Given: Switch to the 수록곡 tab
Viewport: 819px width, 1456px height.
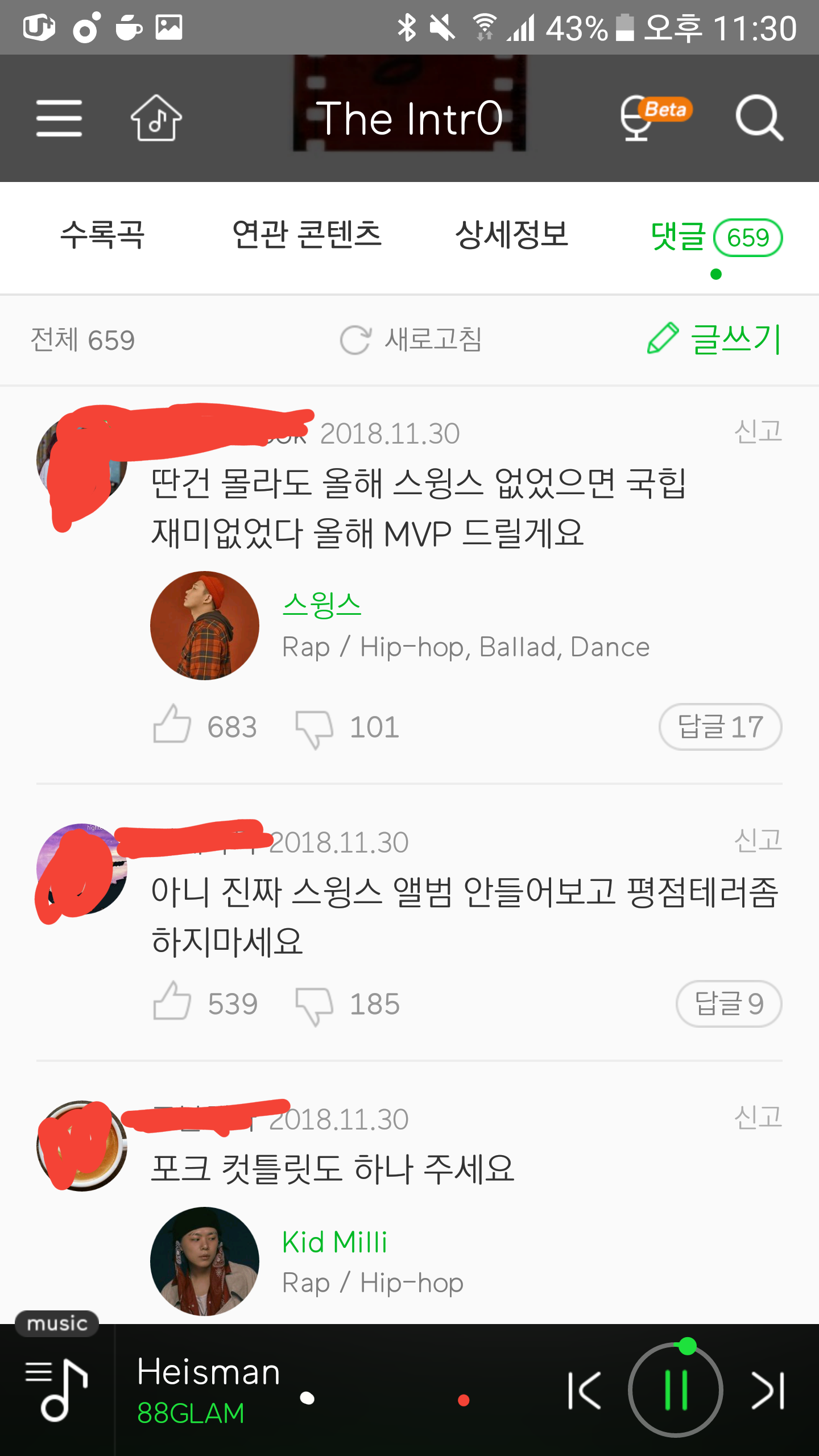Looking at the screenshot, I should (x=102, y=235).
